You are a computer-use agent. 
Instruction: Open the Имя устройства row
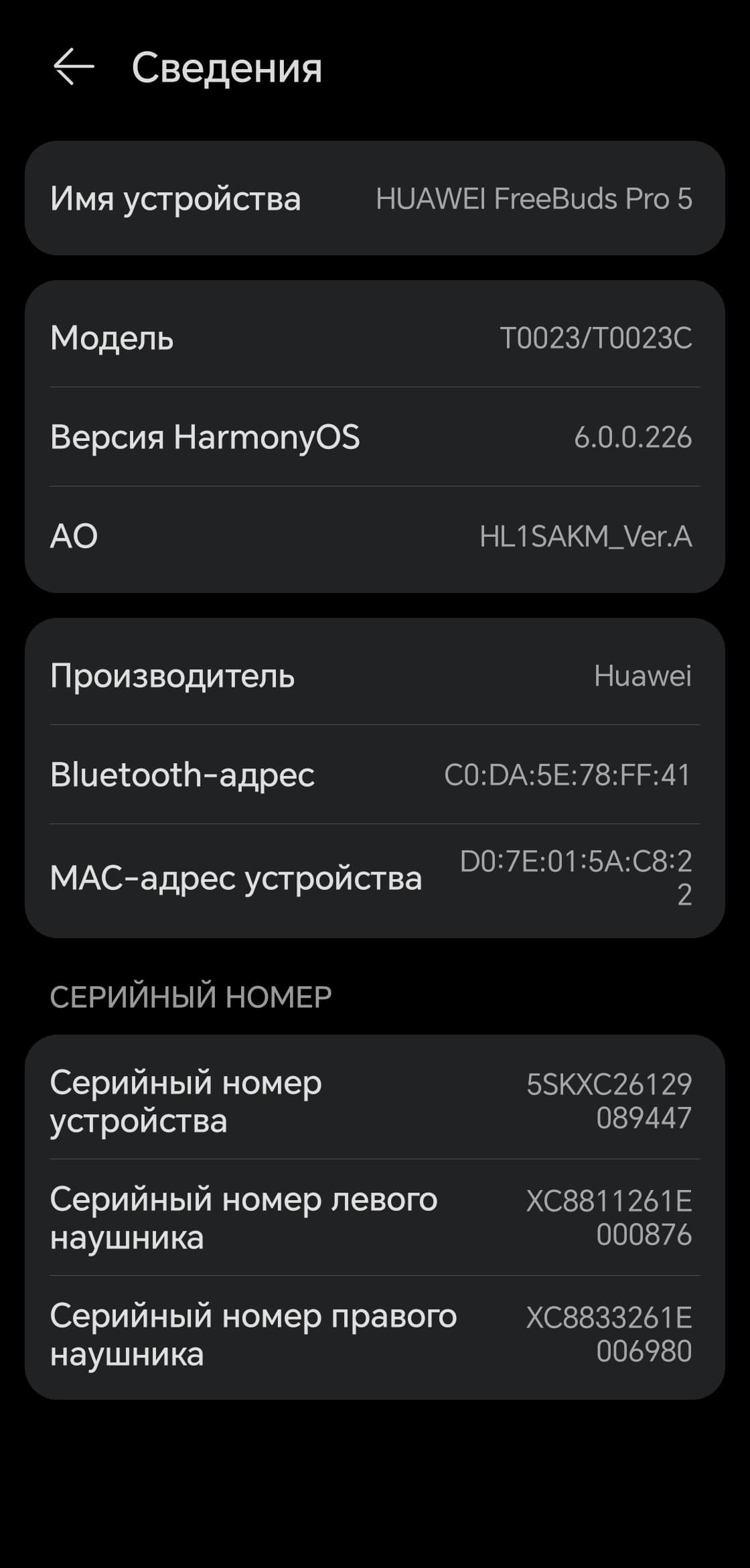(x=374, y=198)
